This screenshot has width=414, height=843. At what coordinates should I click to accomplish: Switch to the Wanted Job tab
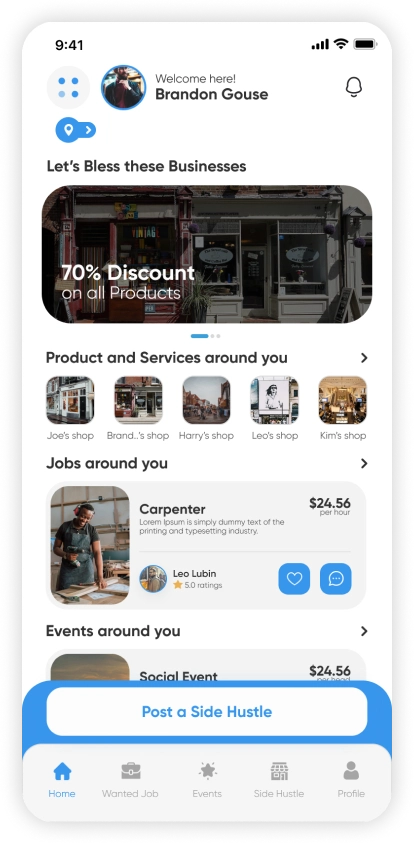coord(130,780)
